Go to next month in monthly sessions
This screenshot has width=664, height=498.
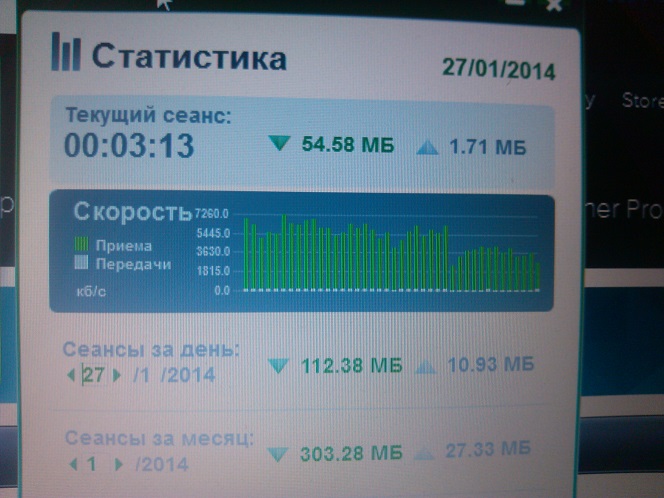click(119, 465)
